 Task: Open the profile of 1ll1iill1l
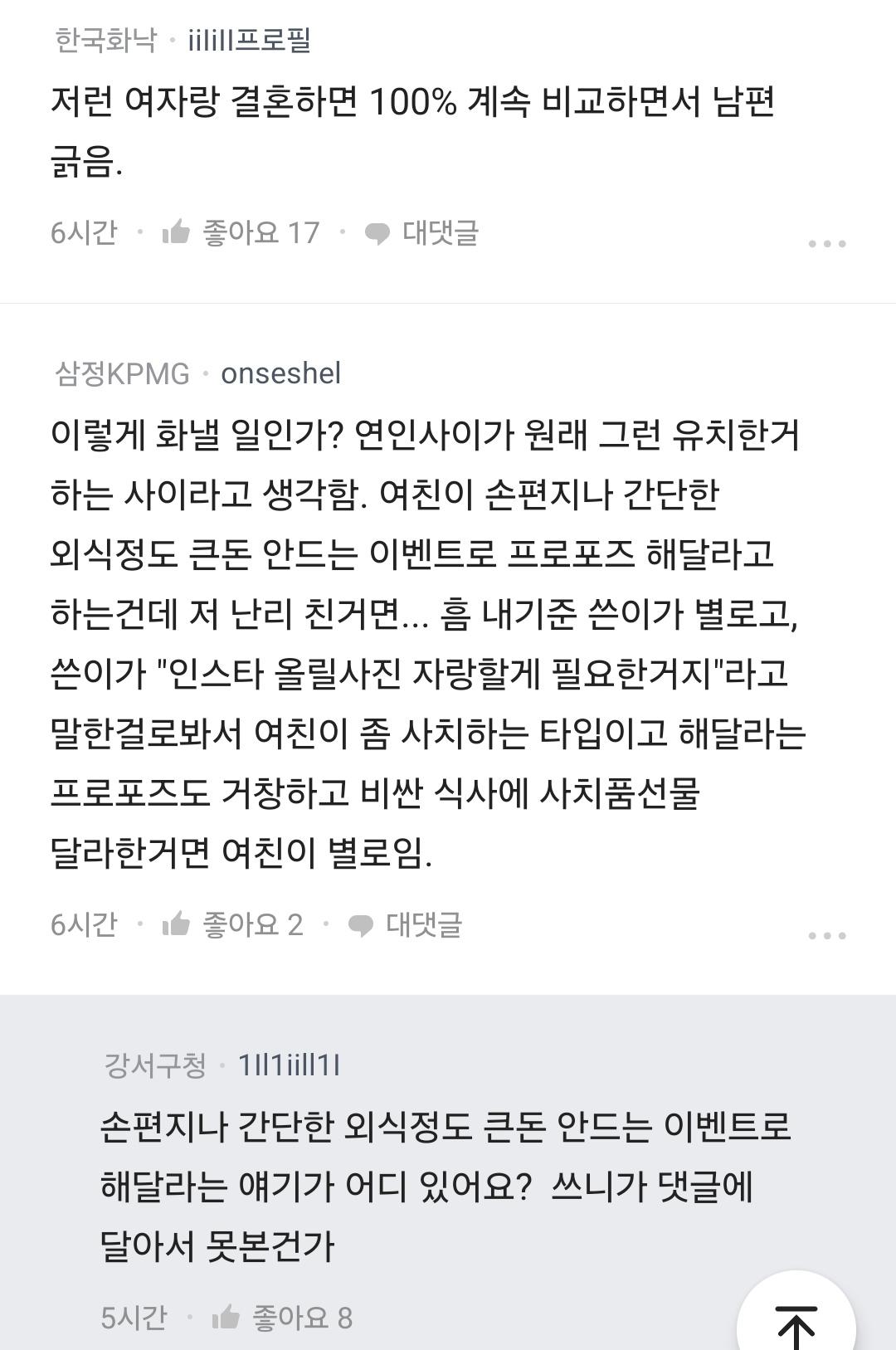point(289,1065)
